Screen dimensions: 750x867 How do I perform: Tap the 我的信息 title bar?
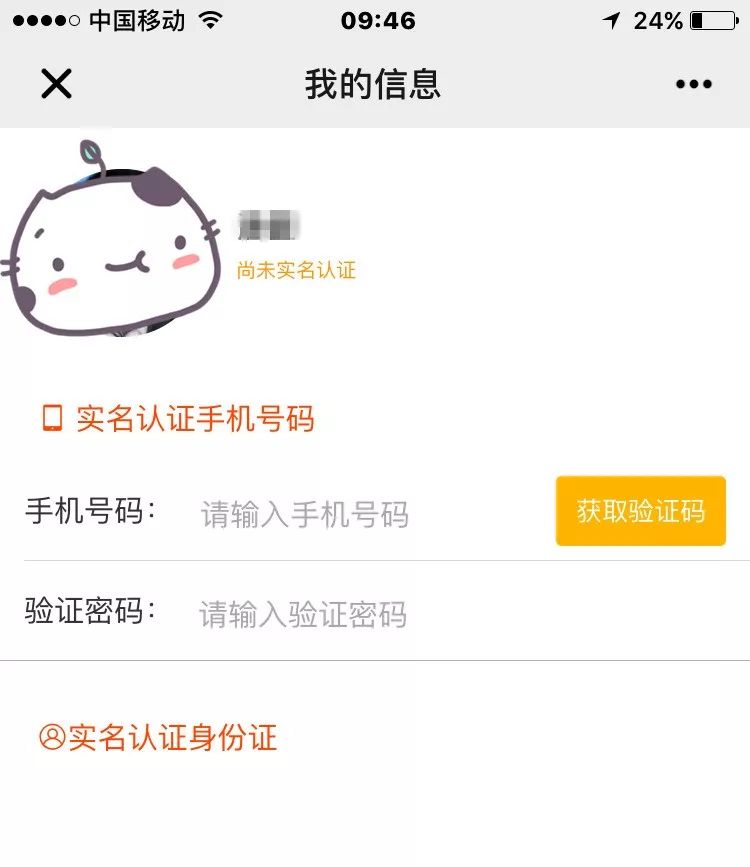click(375, 84)
